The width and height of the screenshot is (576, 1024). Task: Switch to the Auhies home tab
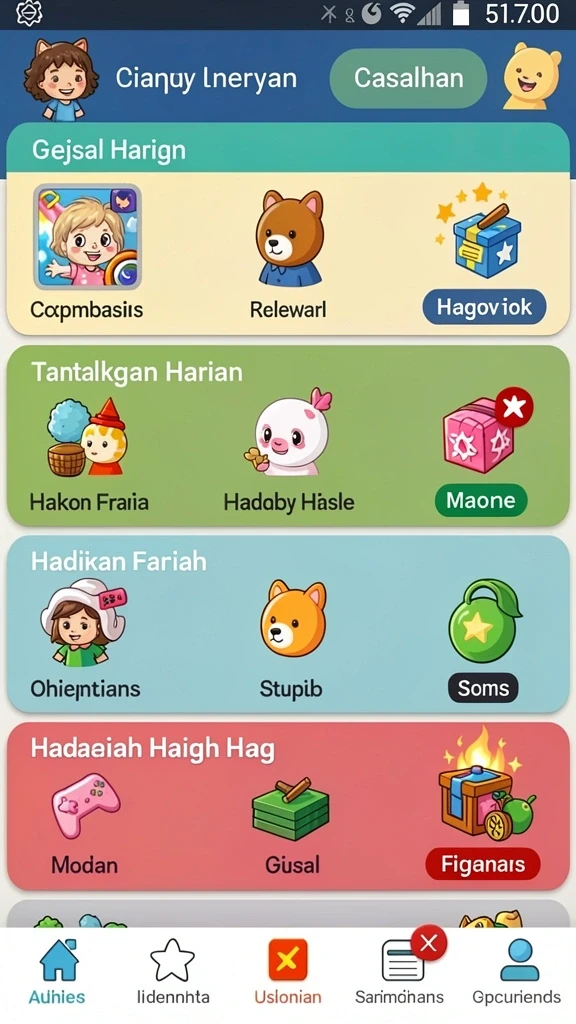coord(57,972)
